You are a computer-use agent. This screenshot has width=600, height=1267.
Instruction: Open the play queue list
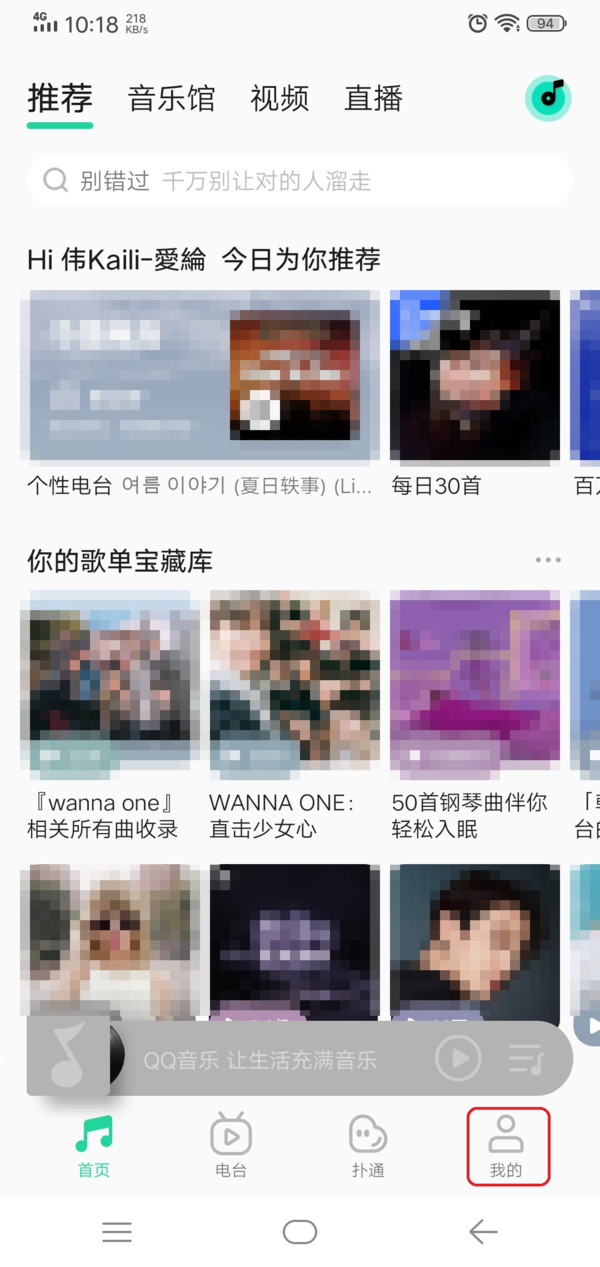(525, 1058)
